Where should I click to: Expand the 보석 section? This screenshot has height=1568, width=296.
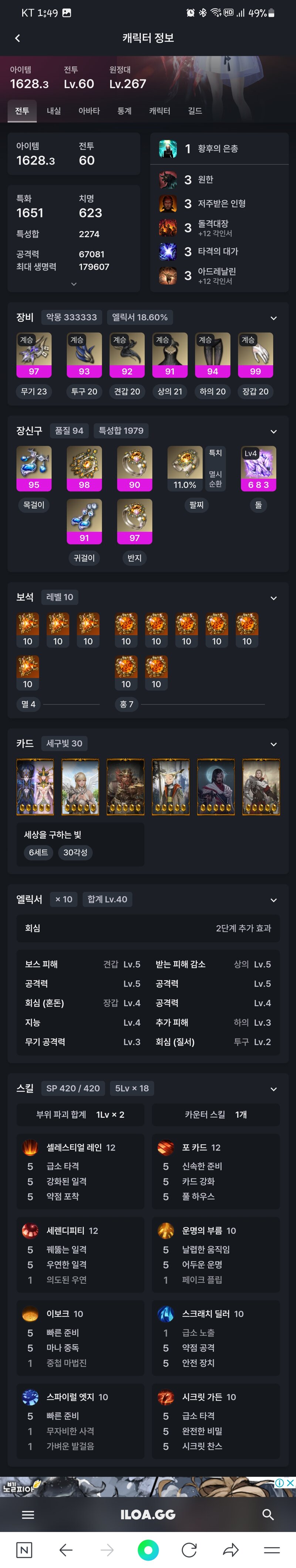click(273, 598)
